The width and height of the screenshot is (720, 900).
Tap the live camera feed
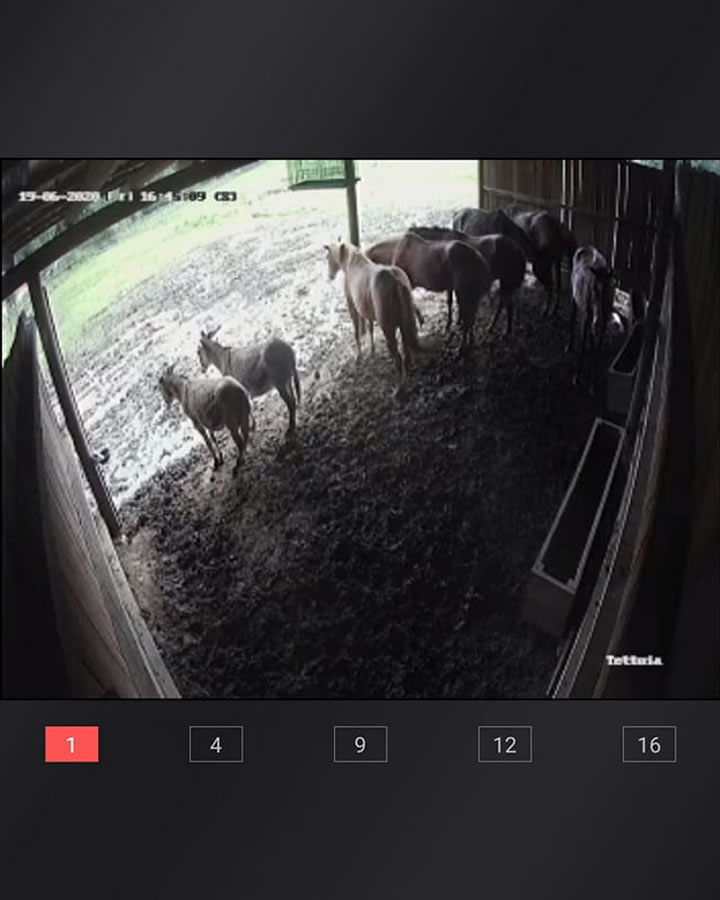[x=360, y=428]
